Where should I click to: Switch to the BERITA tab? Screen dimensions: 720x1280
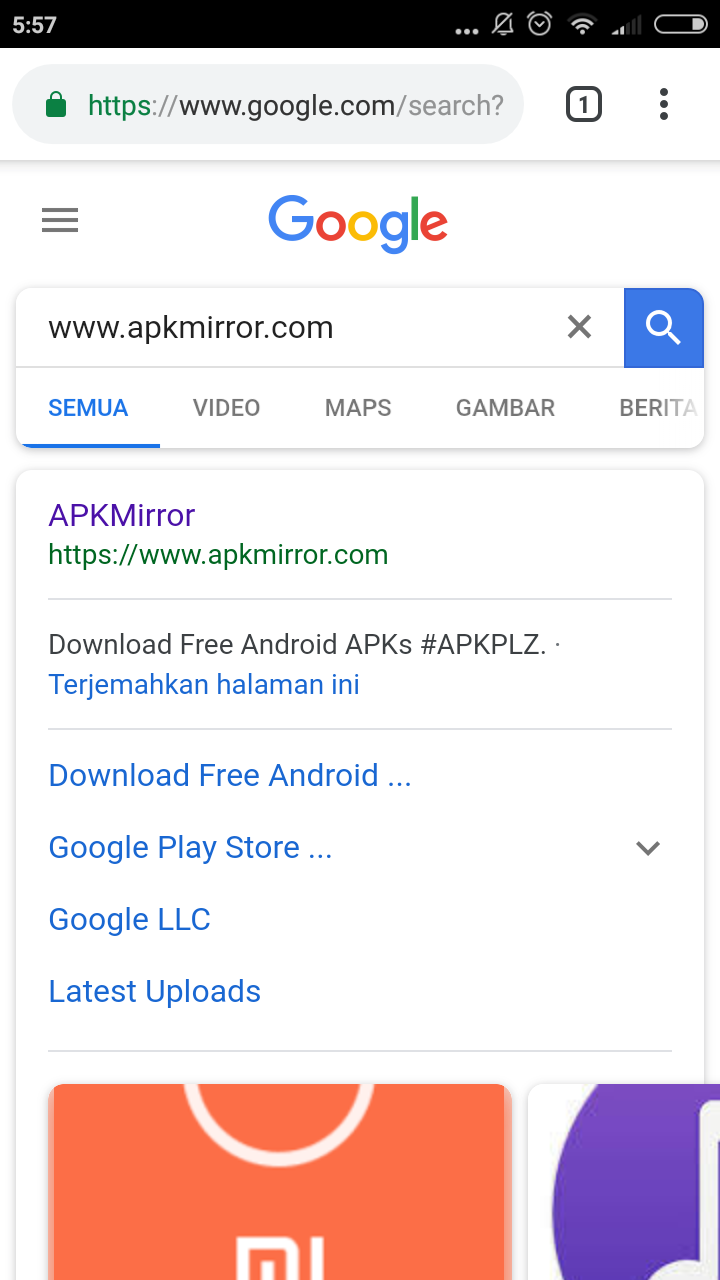[x=657, y=408]
